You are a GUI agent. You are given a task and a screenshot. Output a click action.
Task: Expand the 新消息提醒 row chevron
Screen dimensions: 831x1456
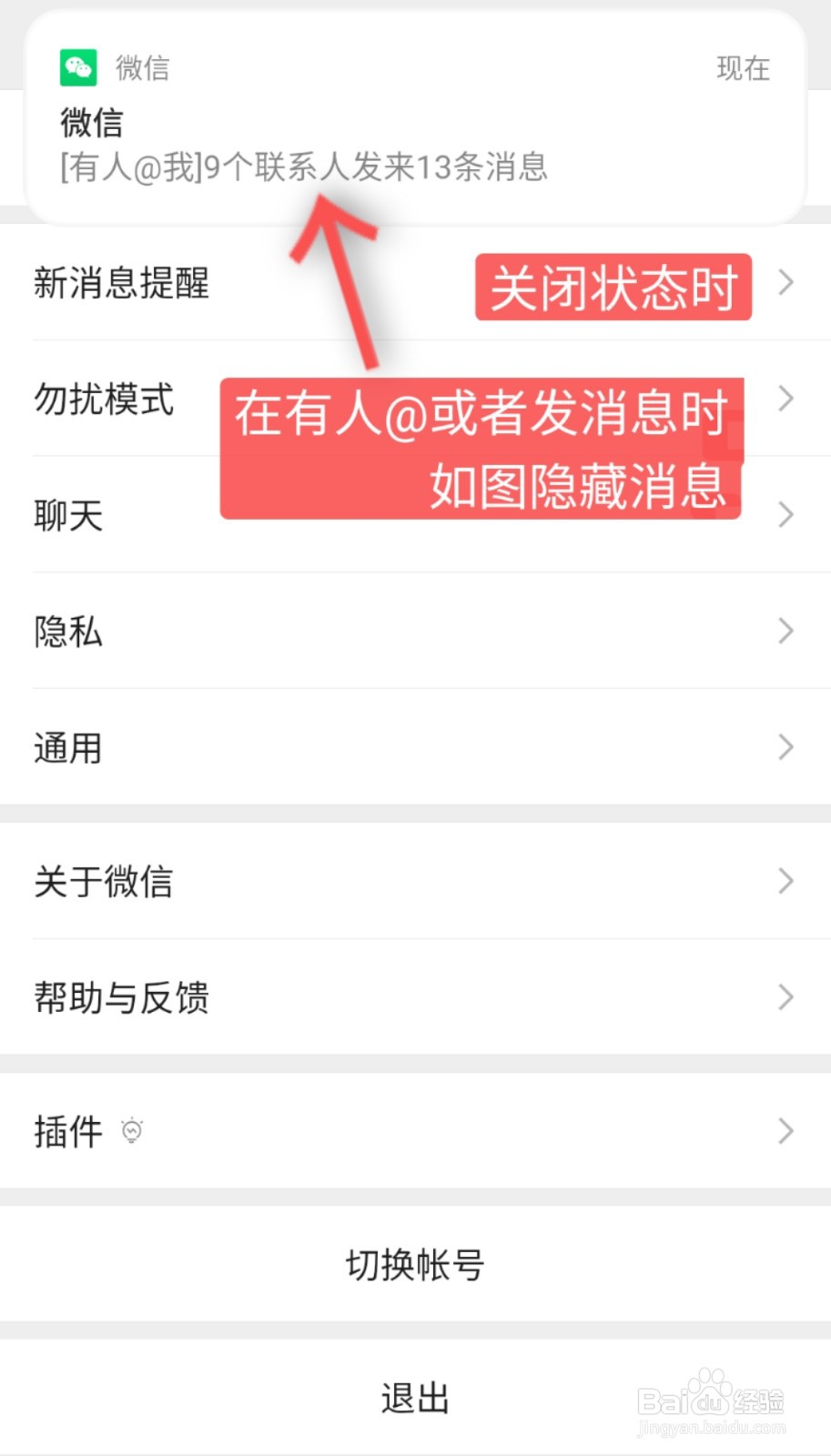pyautogui.click(x=785, y=284)
